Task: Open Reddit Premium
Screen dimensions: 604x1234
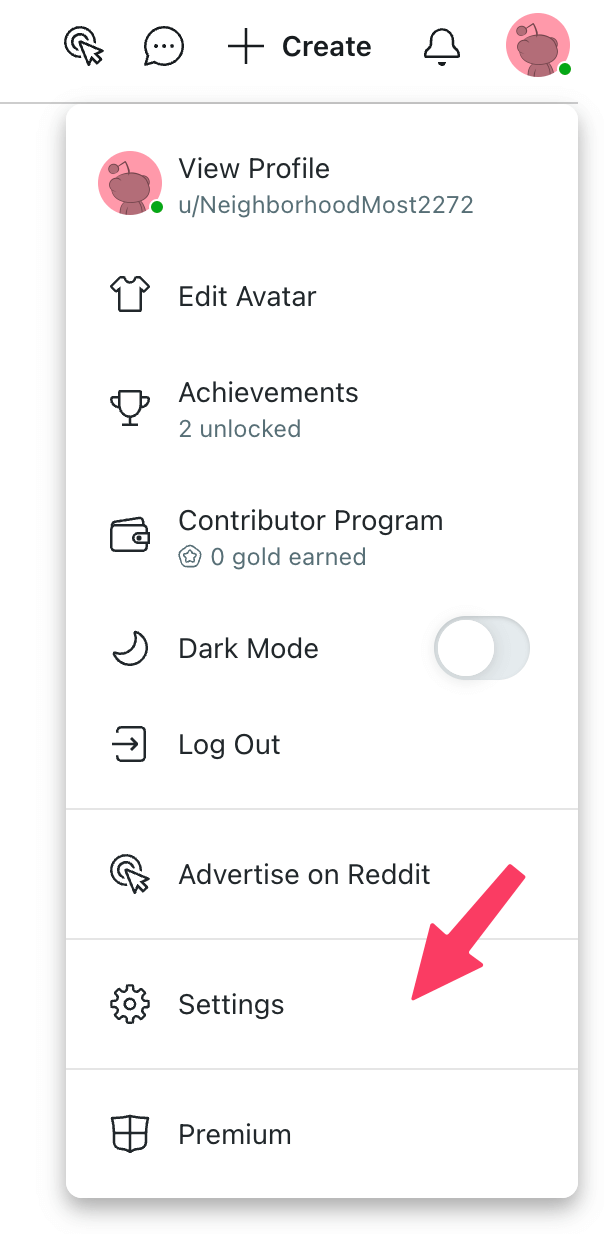Action: [x=235, y=1134]
